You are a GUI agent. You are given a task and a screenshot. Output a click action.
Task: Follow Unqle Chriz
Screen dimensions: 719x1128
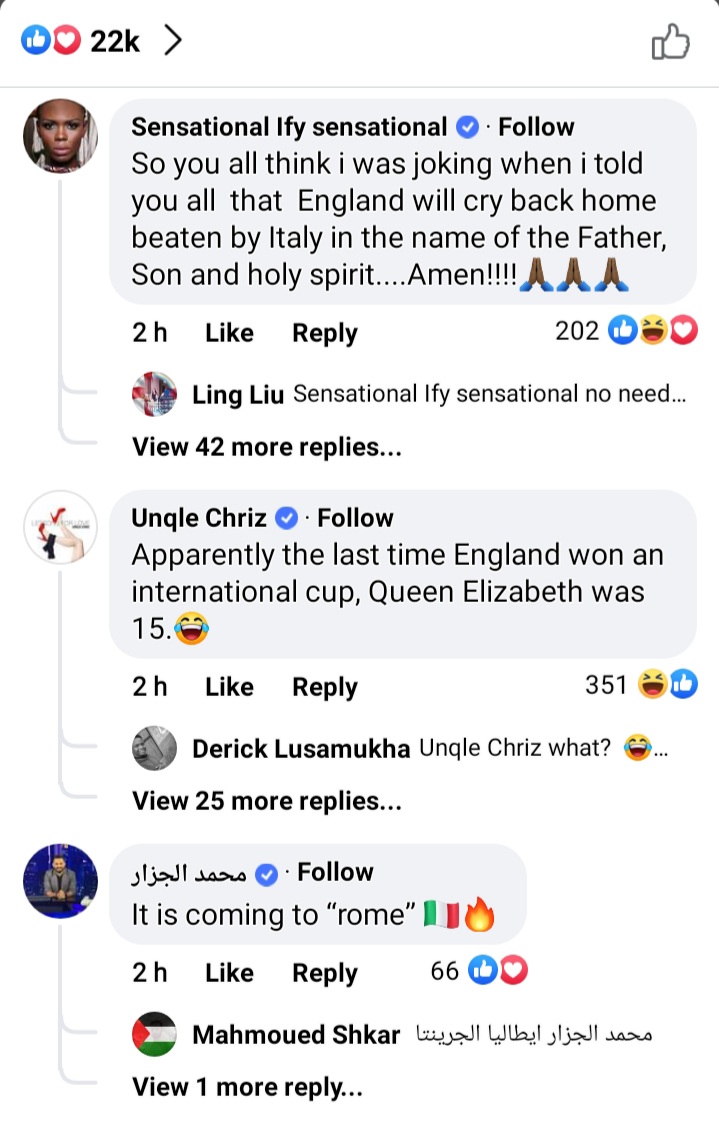point(355,518)
